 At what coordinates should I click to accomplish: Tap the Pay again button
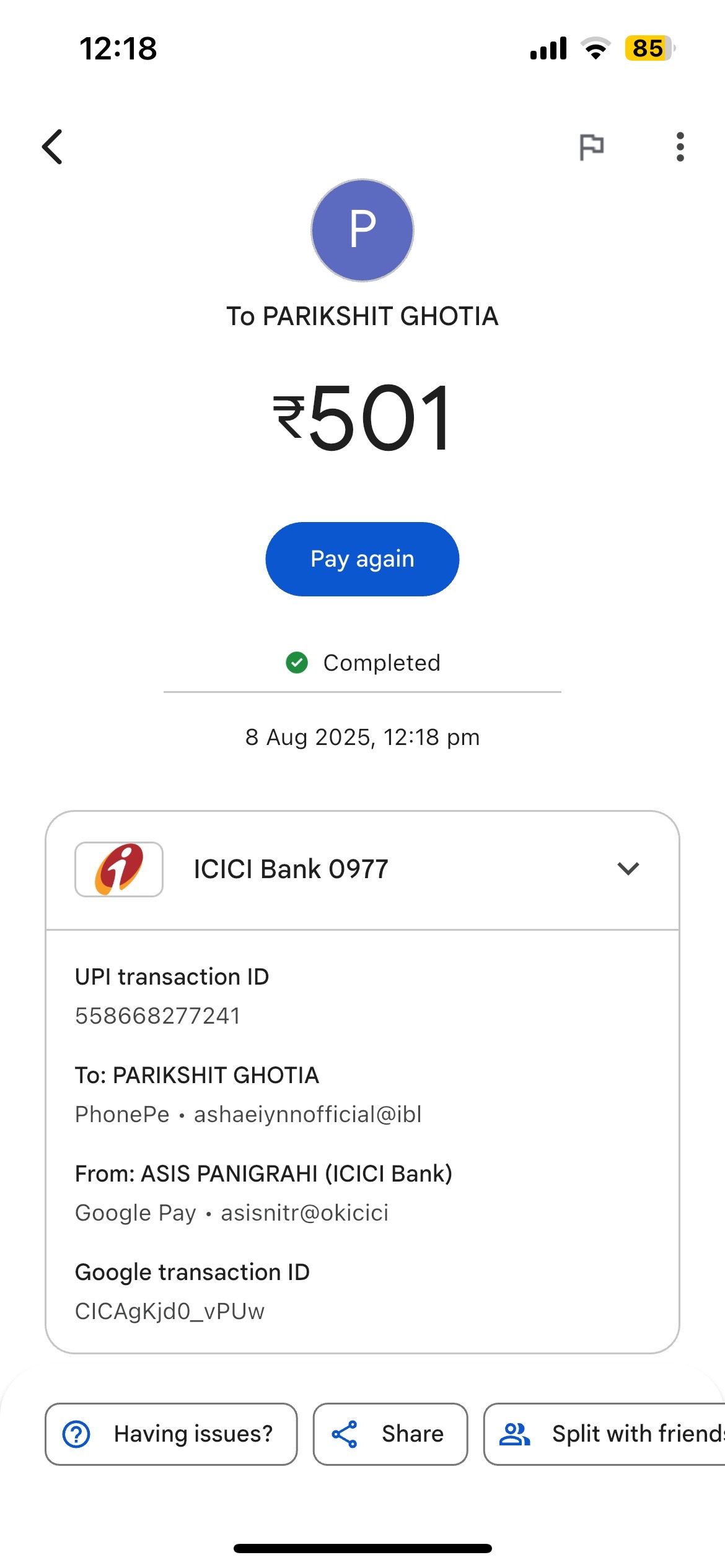(362, 559)
